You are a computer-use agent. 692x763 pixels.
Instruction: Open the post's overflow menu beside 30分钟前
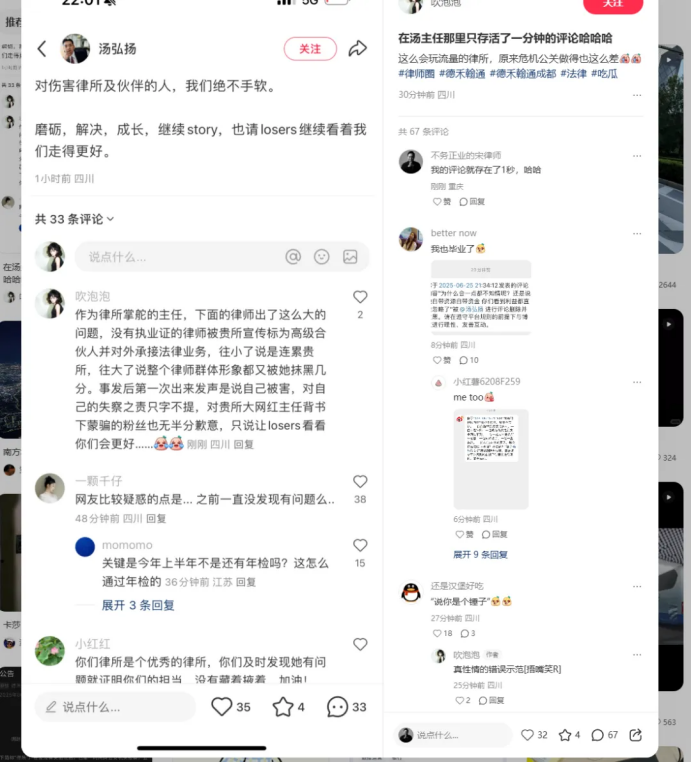636,95
